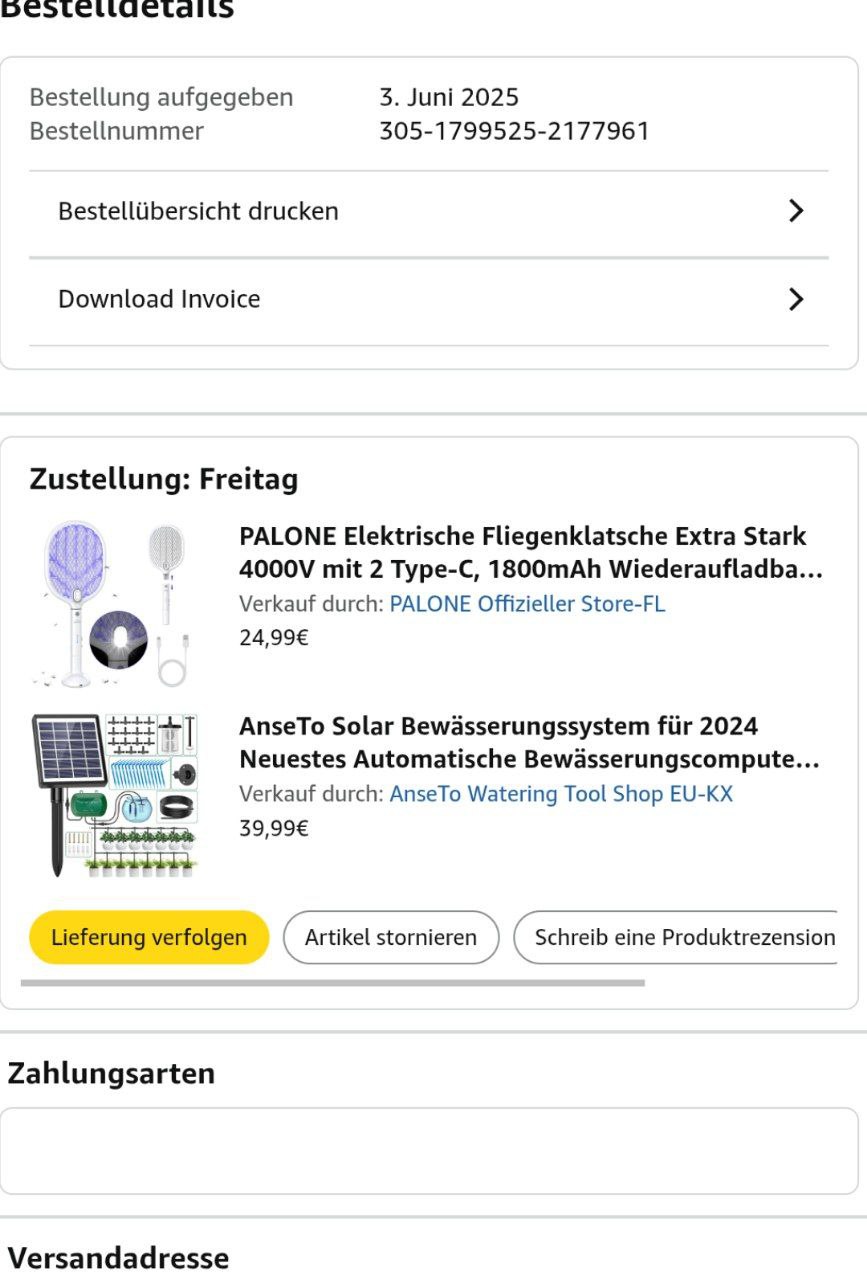The height and width of the screenshot is (1280, 867).
Task: View the fly swatter product image
Action: coord(115,603)
